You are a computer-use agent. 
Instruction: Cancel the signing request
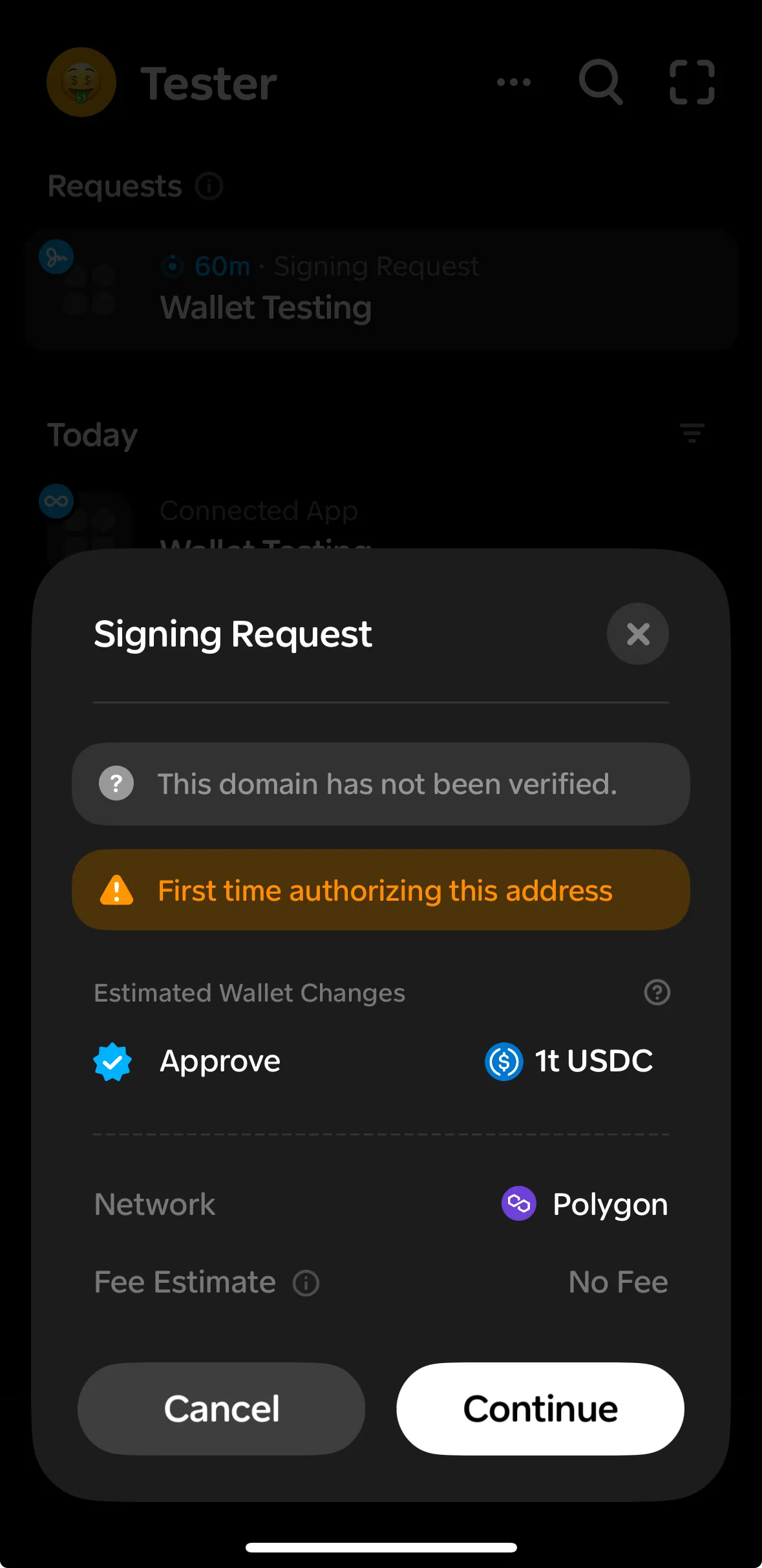click(221, 1408)
